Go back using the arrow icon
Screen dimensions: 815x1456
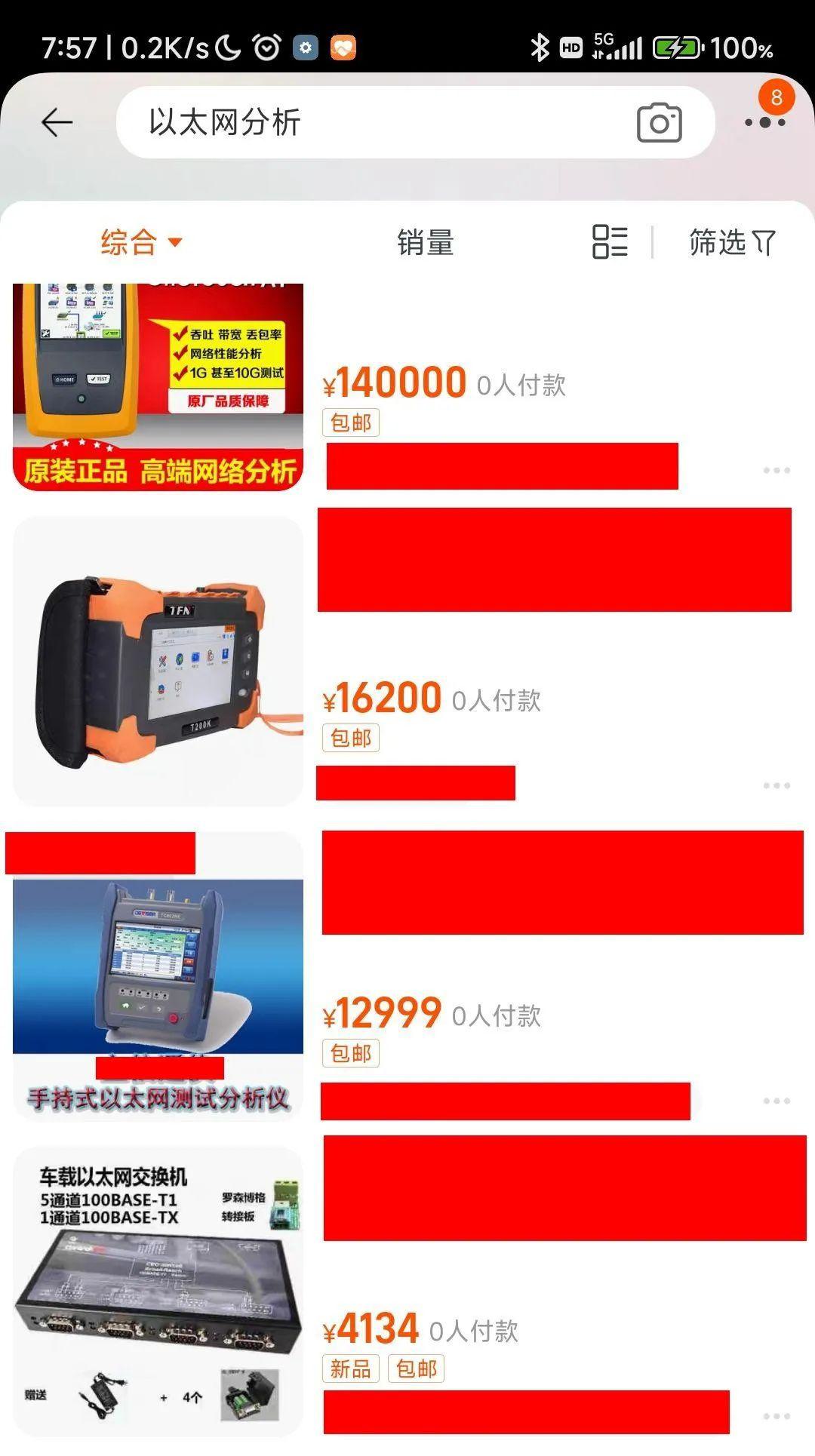coord(57,122)
